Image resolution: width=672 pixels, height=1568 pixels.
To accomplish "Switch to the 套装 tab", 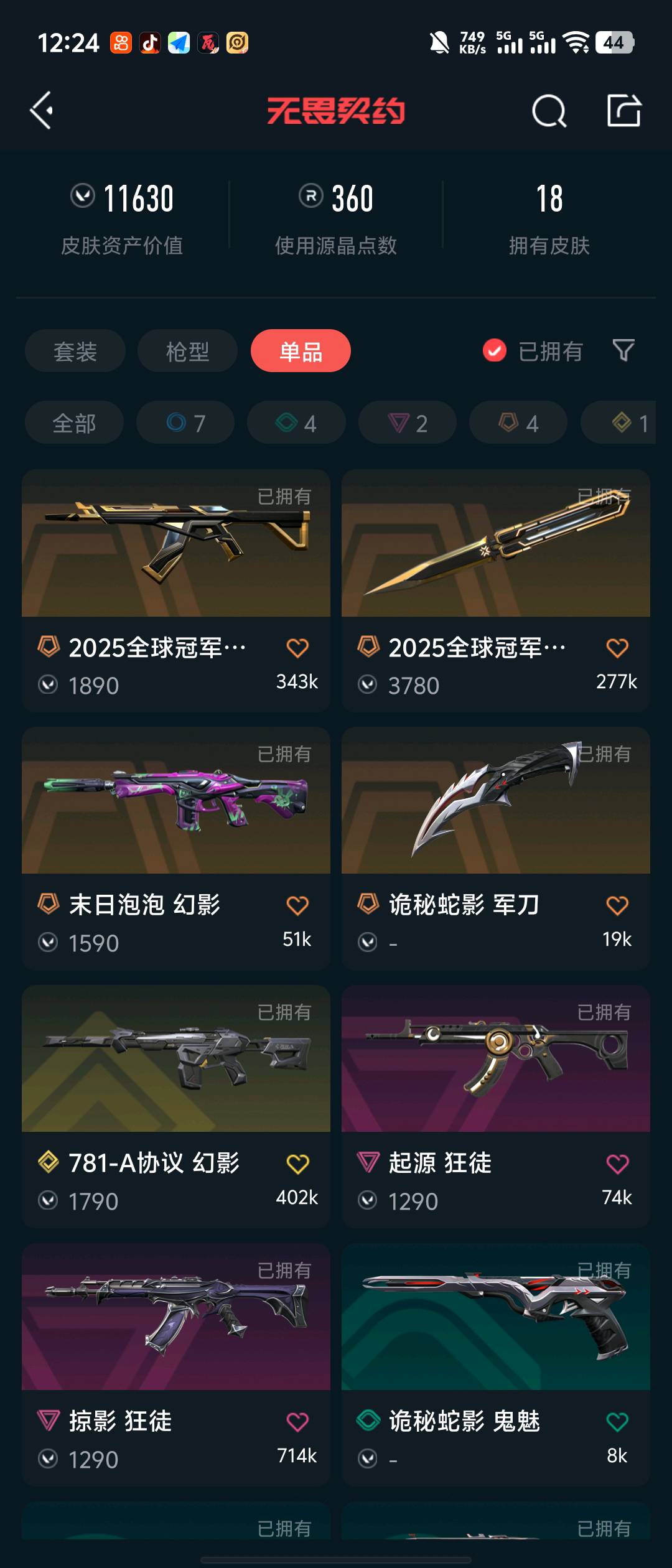I will tap(75, 351).
